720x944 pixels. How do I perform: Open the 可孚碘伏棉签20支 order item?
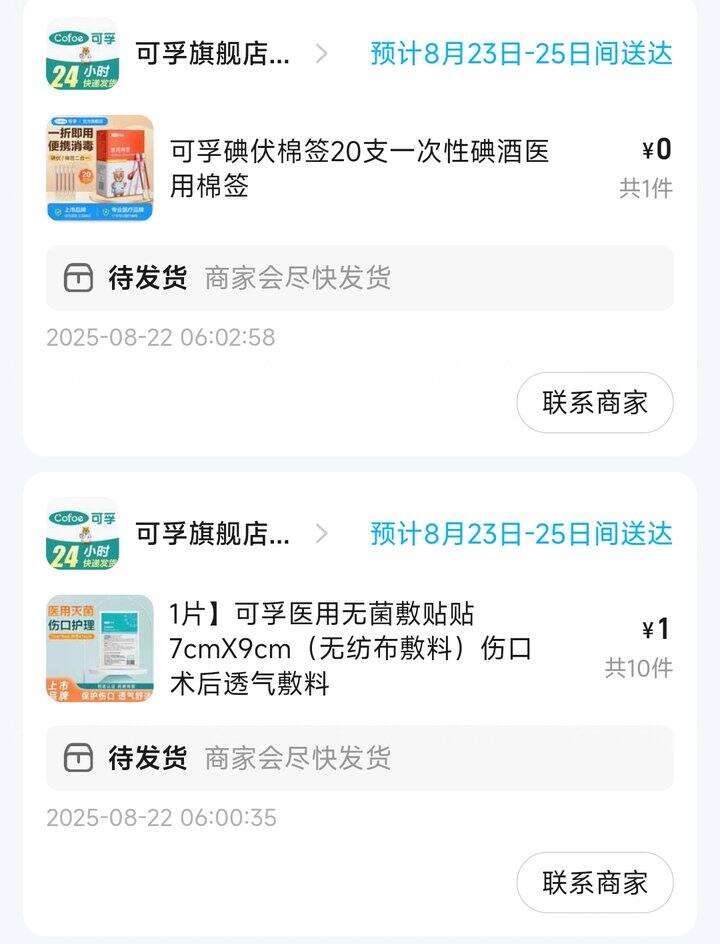[x=359, y=168]
